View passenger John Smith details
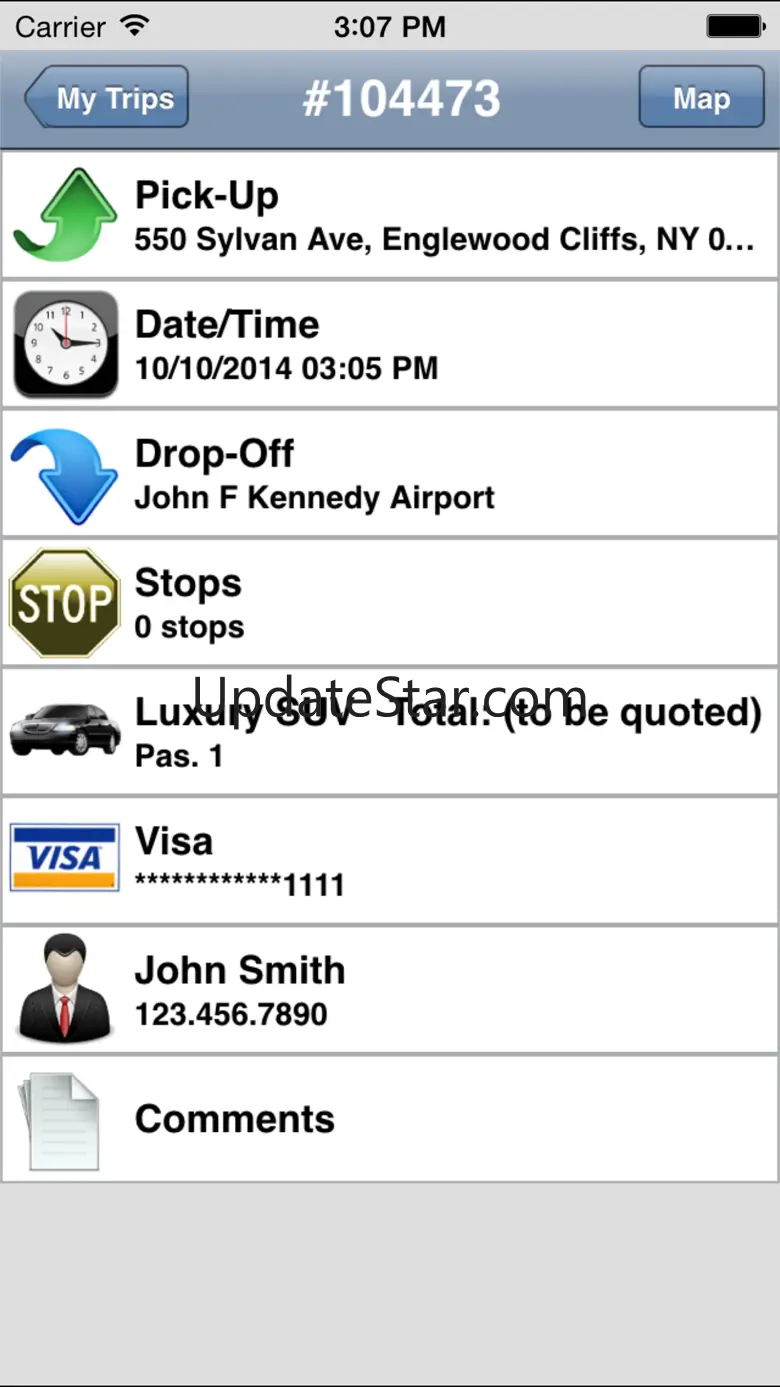 (390, 990)
